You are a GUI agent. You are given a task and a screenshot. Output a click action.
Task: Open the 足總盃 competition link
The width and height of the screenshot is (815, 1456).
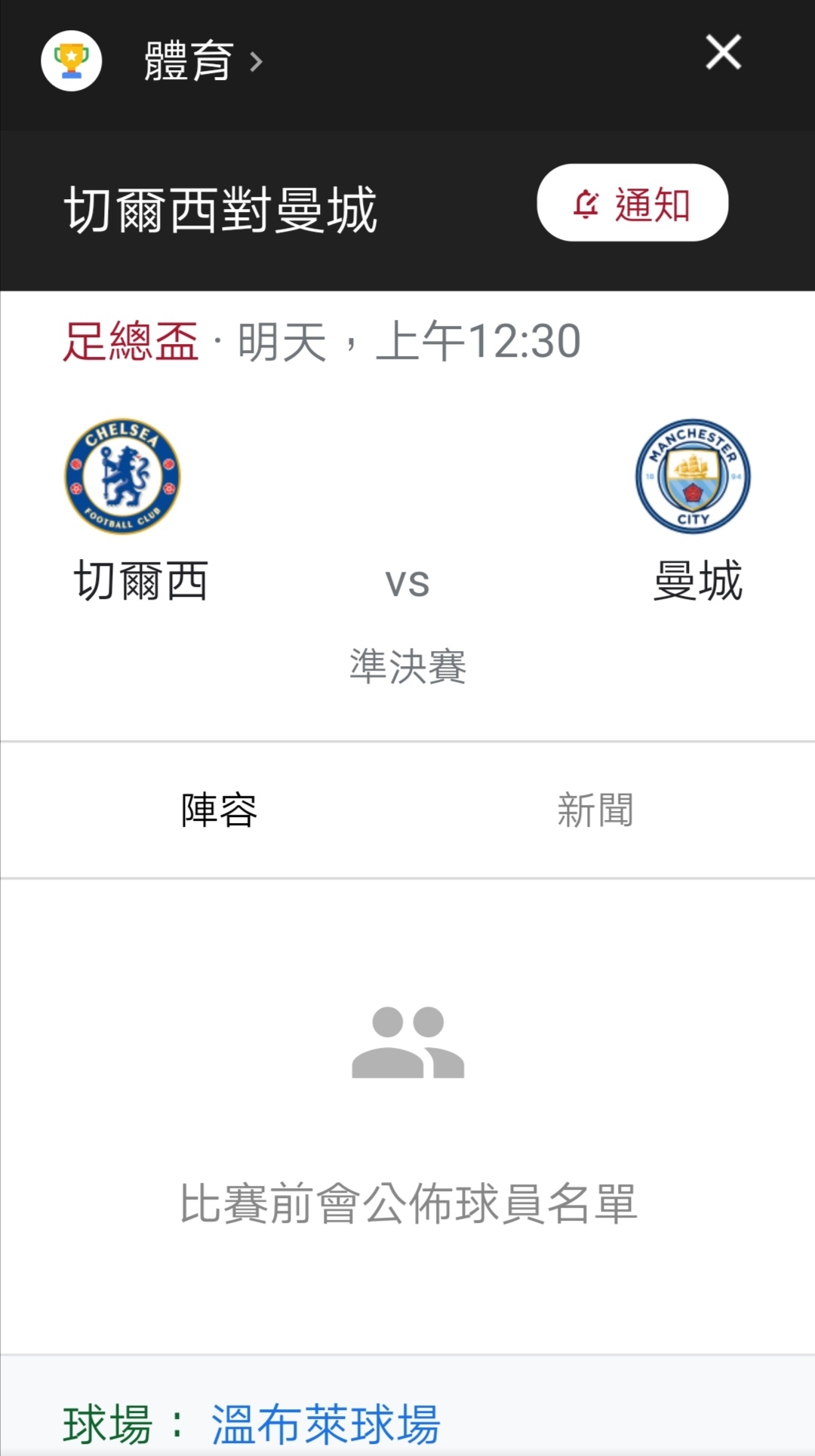coord(131,342)
